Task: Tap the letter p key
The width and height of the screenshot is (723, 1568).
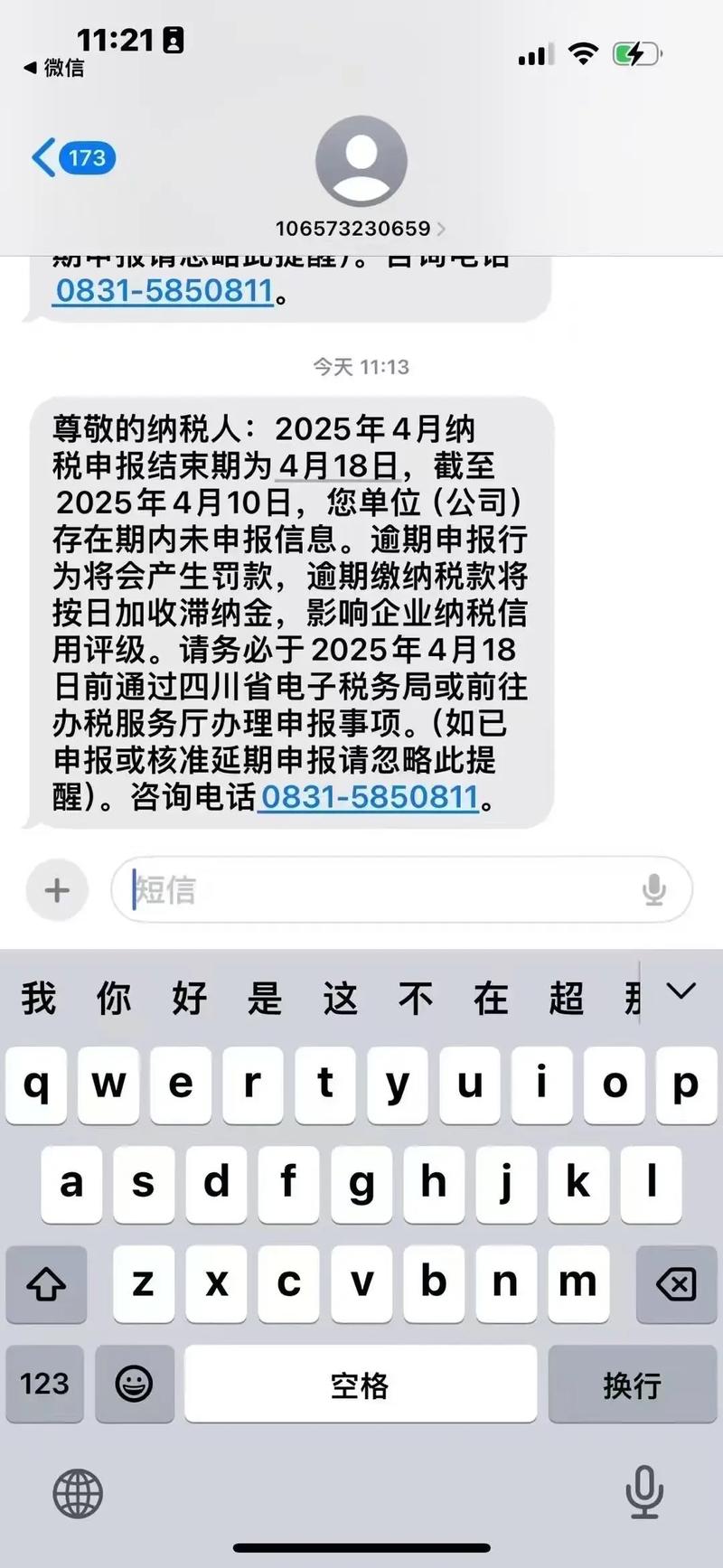Action: point(686,1086)
